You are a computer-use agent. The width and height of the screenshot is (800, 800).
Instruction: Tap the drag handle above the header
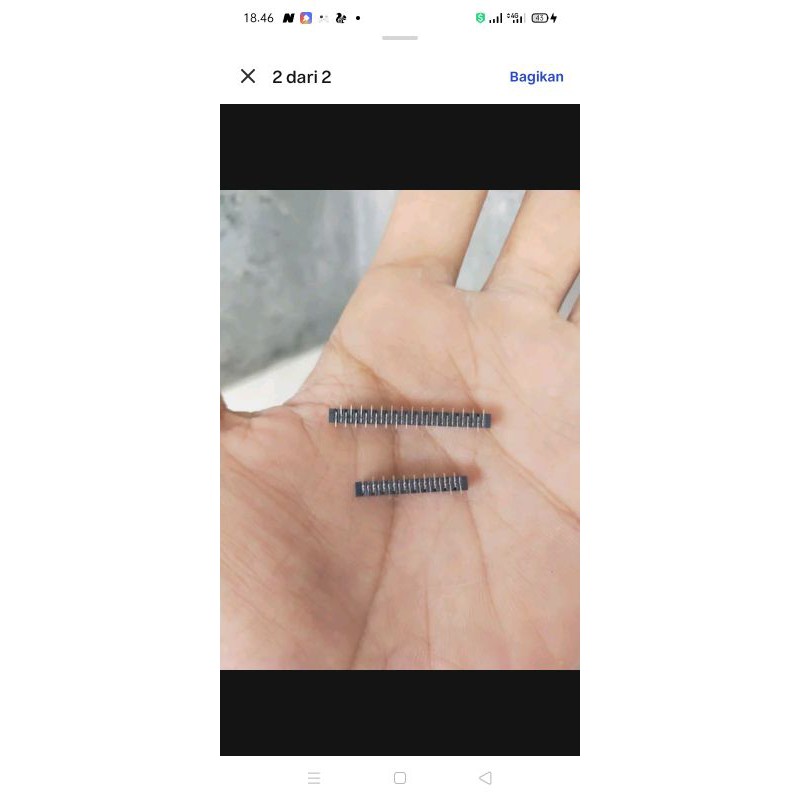tap(400, 38)
